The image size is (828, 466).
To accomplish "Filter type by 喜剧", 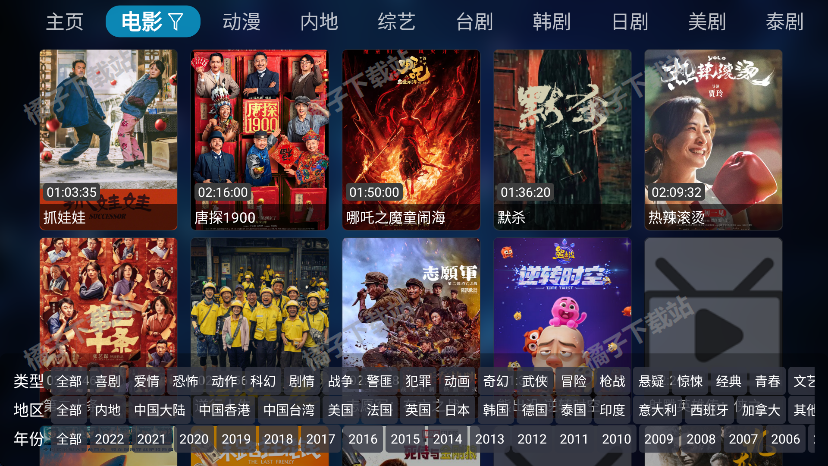I will pos(108,381).
